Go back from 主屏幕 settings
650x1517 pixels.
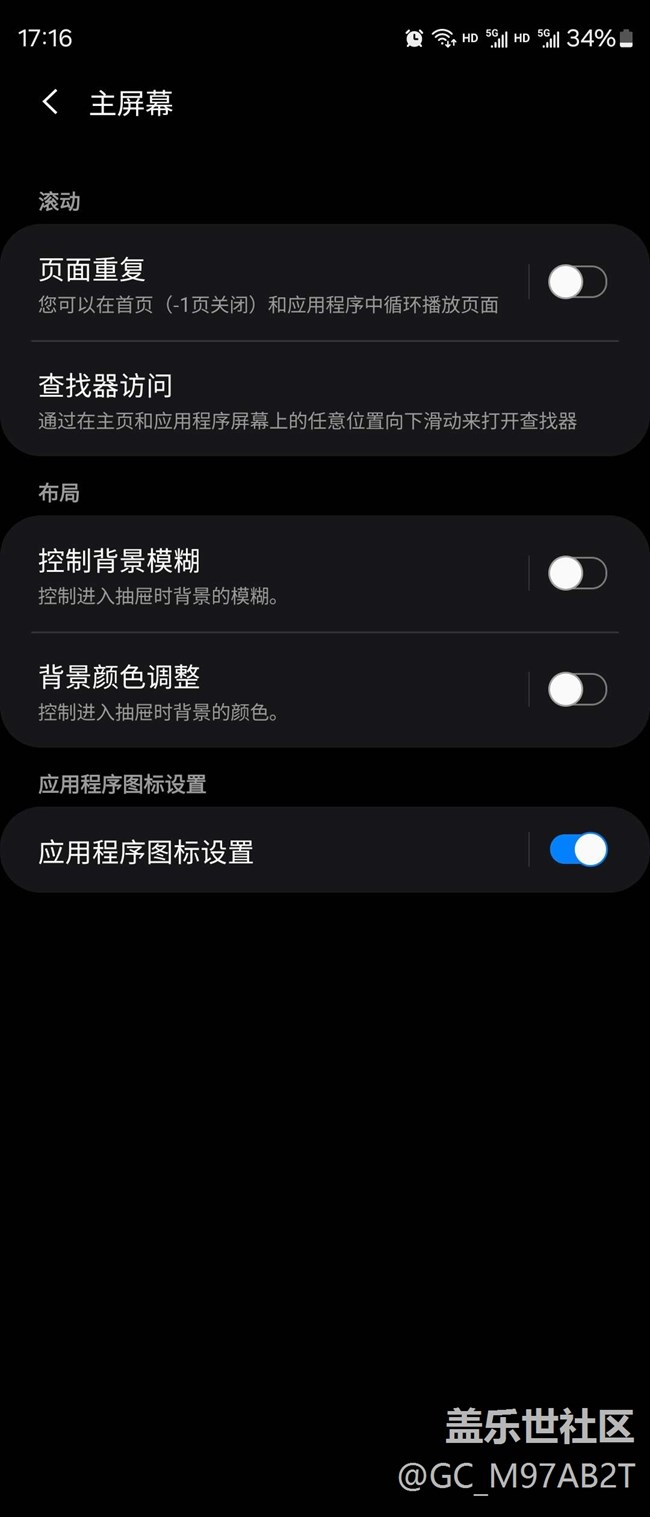pyautogui.click(x=50, y=102)
